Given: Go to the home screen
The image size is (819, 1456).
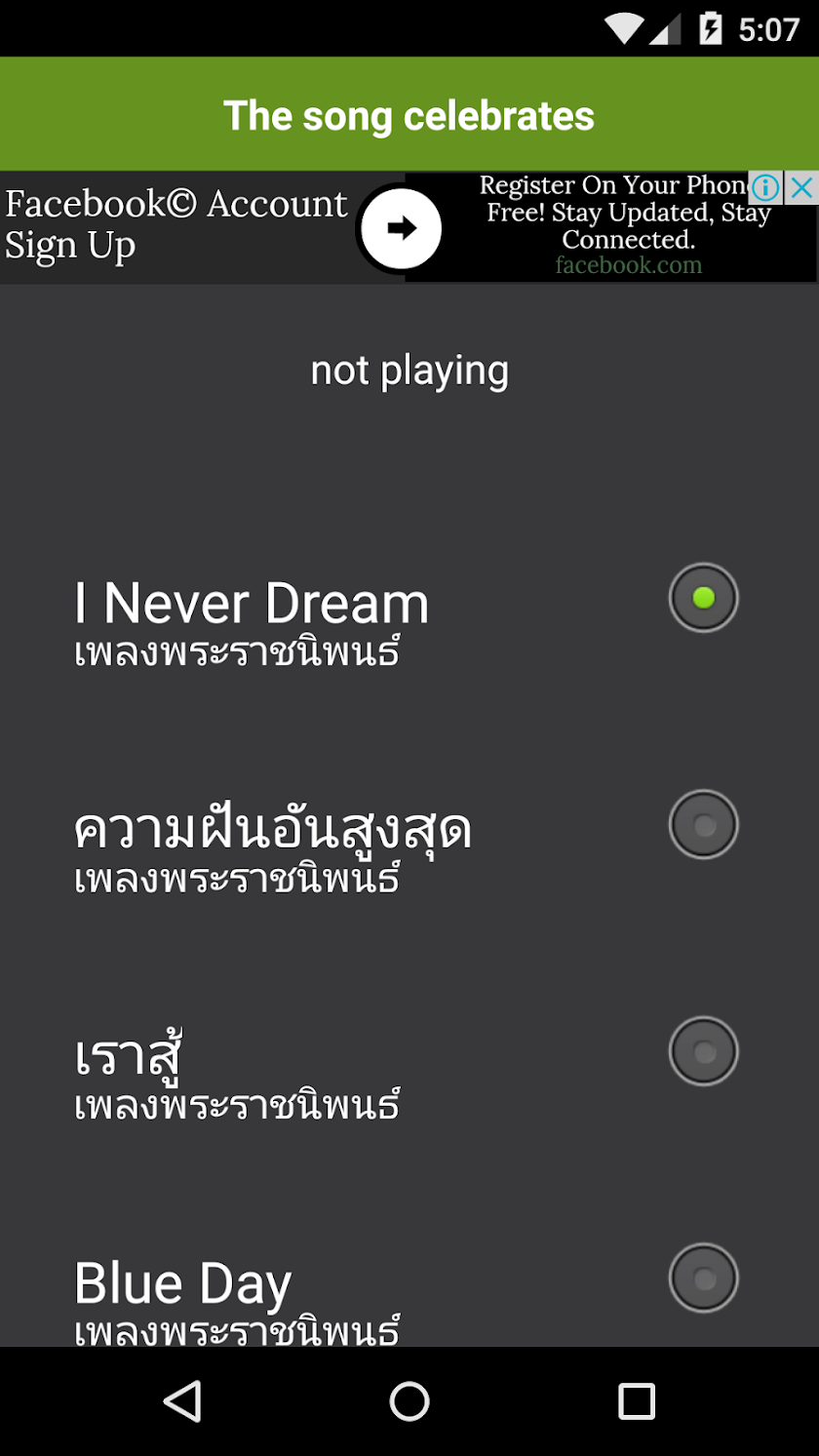Looking at the screenshot, I should coord(409,1401).
